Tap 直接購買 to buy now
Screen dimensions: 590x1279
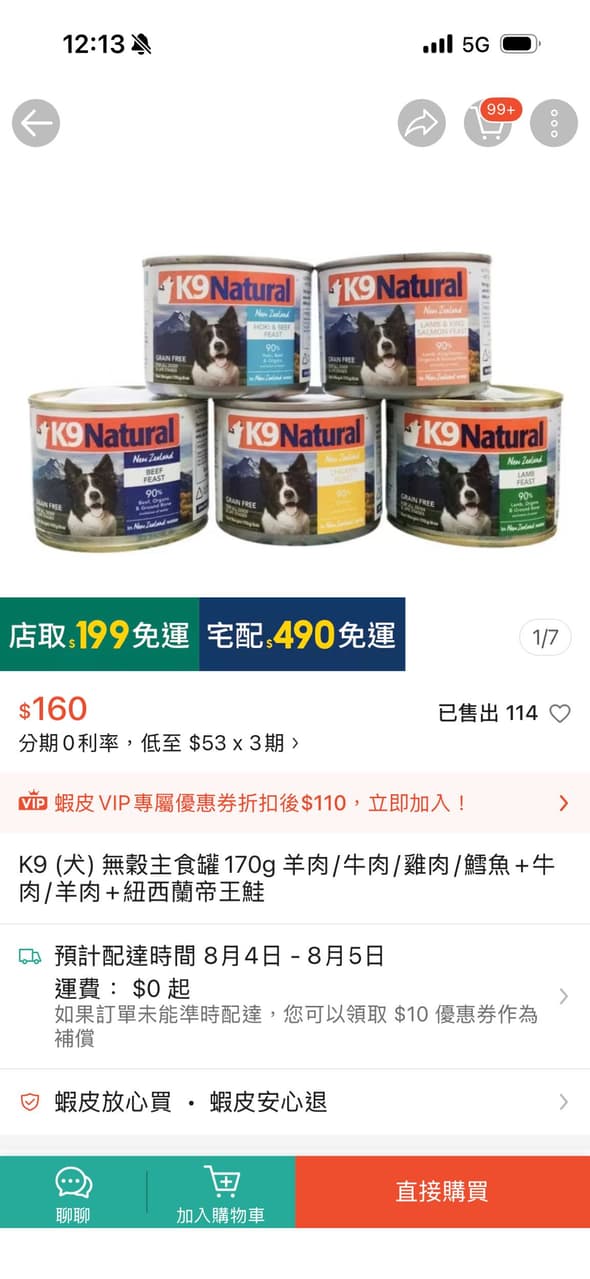pos(442,1192)
